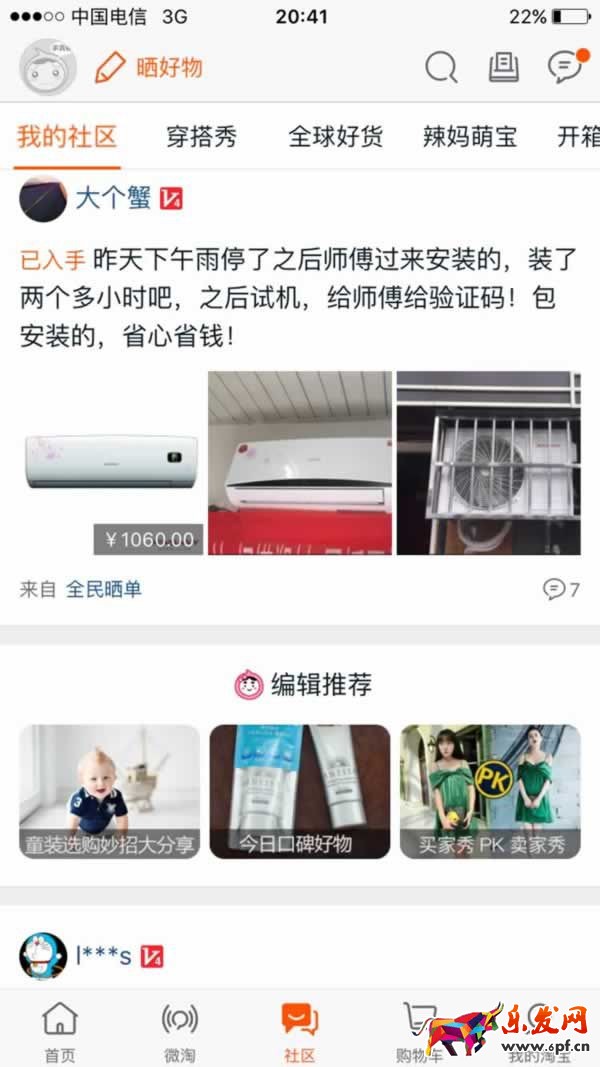View the indoor air conditioner photo
Image resolution: width=600 pixels, height=1067 pixels.
tap(299, 463)
